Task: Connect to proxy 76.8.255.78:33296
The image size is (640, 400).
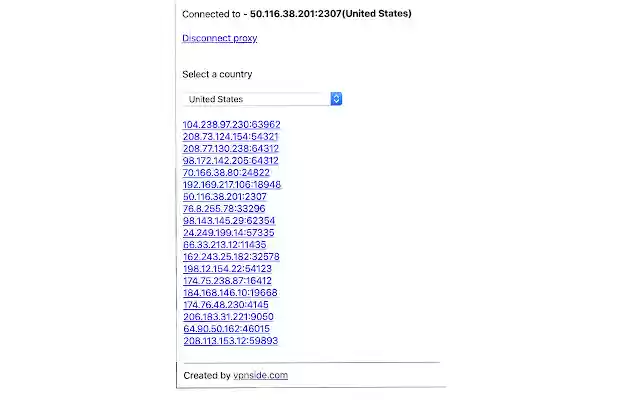Action: click(223, 209)
